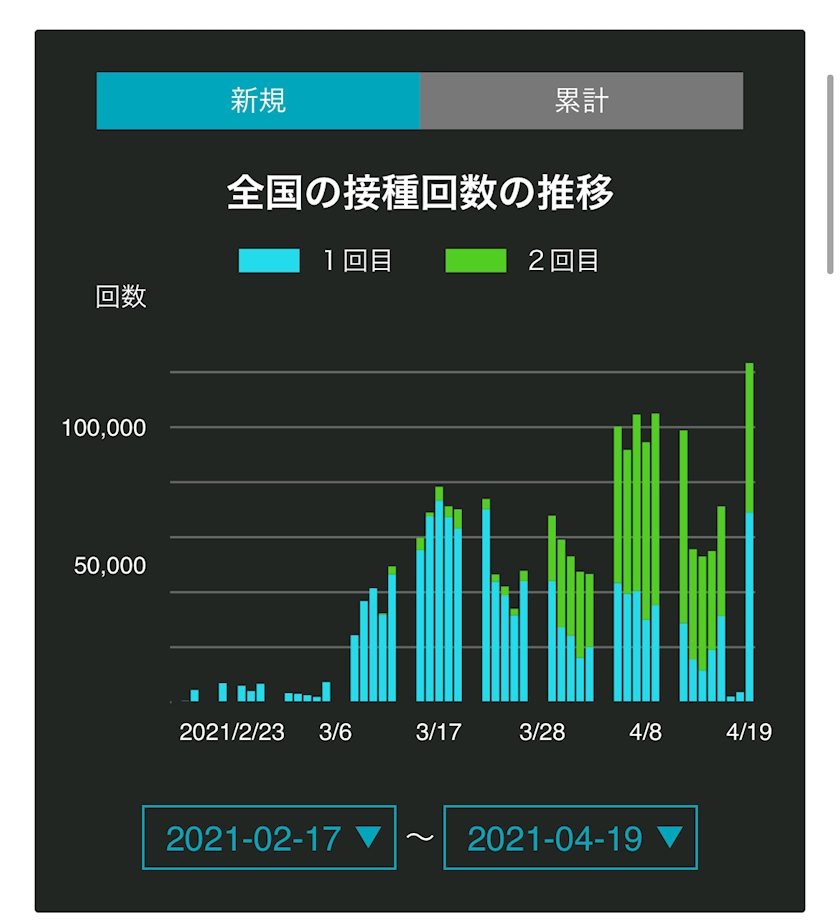This screenshot has width=840, height=920.
Task: Toggle the 1回目 legend series
Action: tap(315, 261)
